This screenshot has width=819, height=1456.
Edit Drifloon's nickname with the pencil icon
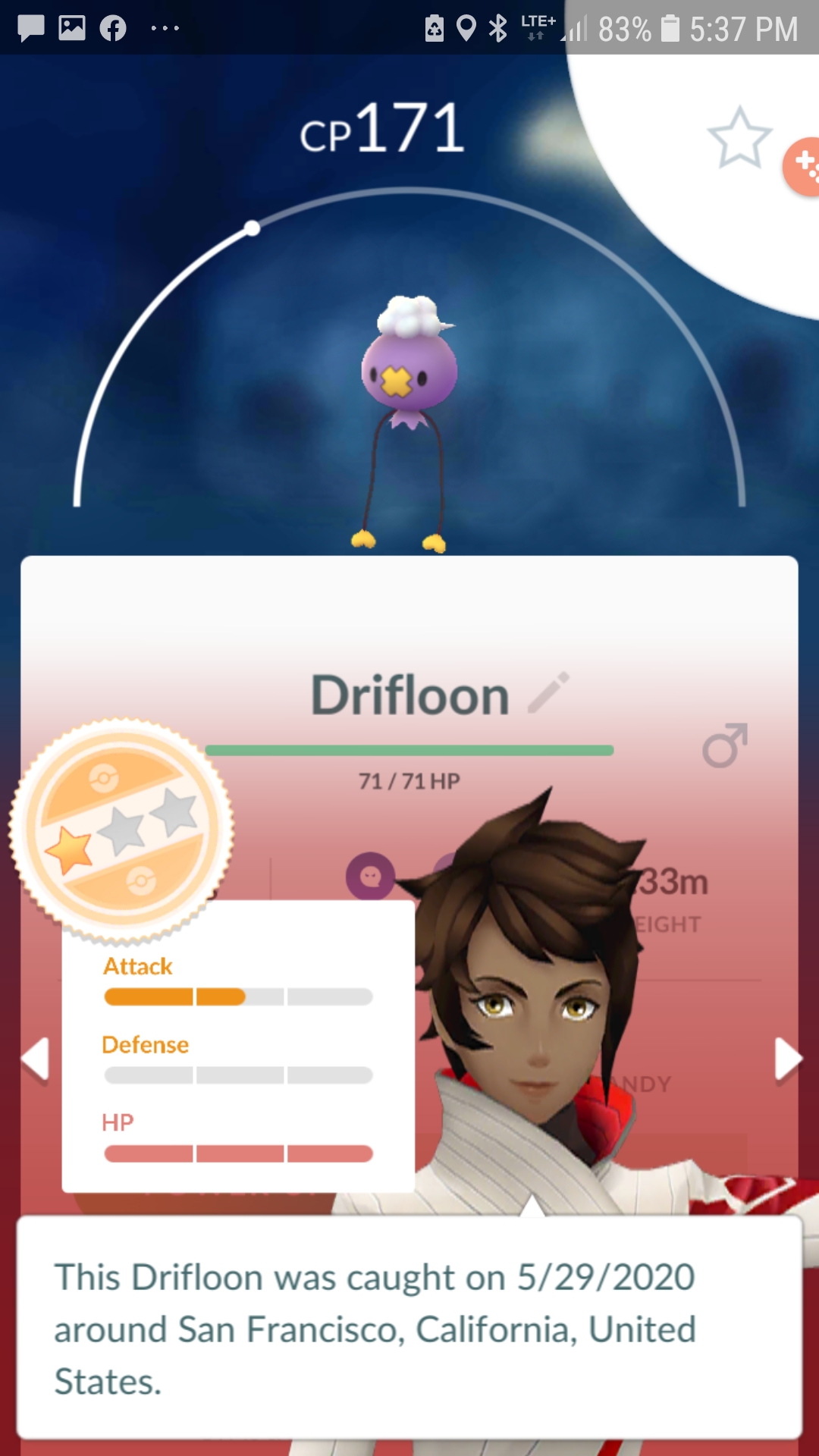(x=548, y=692)
